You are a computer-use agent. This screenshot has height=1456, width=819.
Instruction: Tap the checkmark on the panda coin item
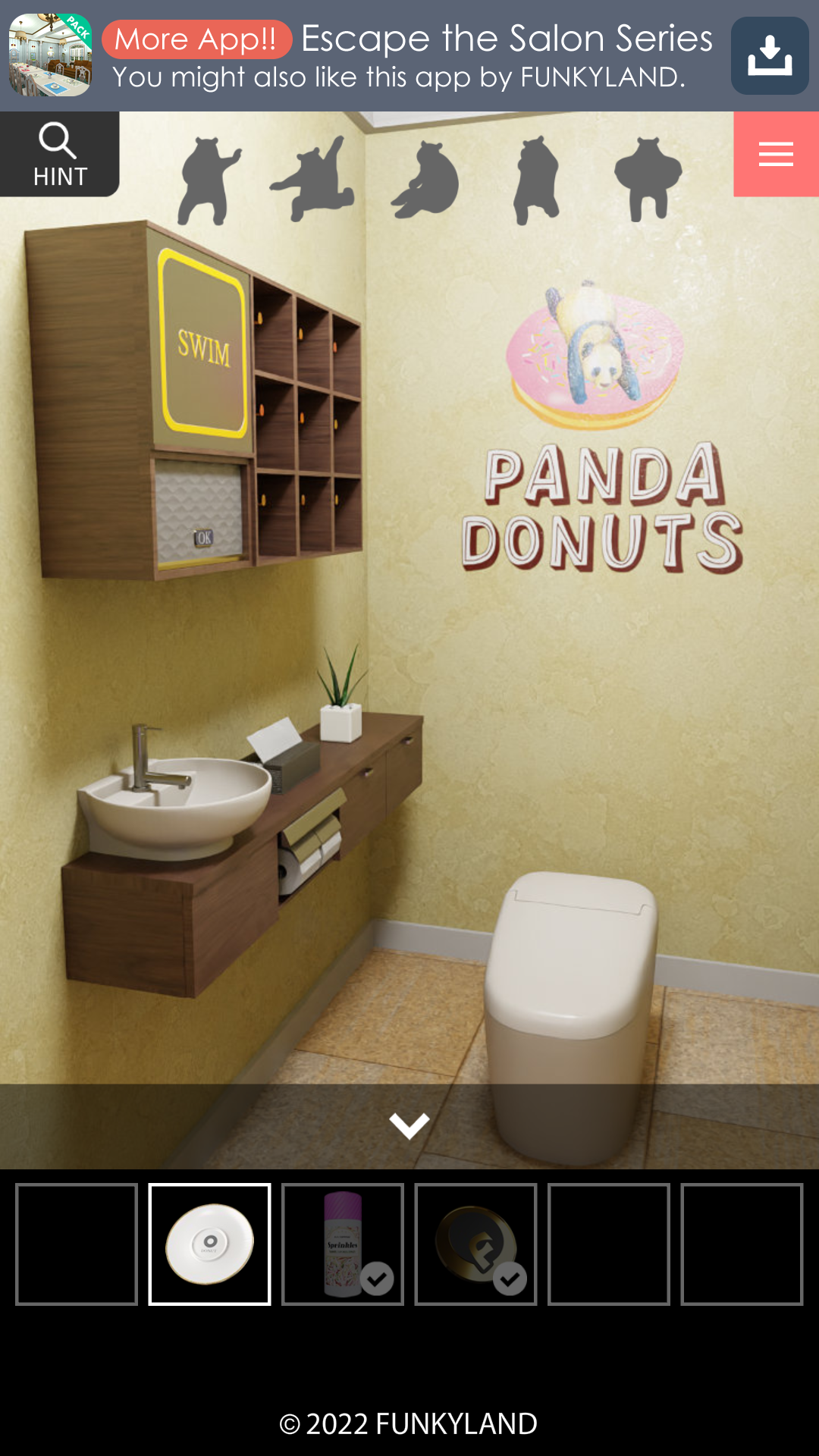[x=511, y=1278]
